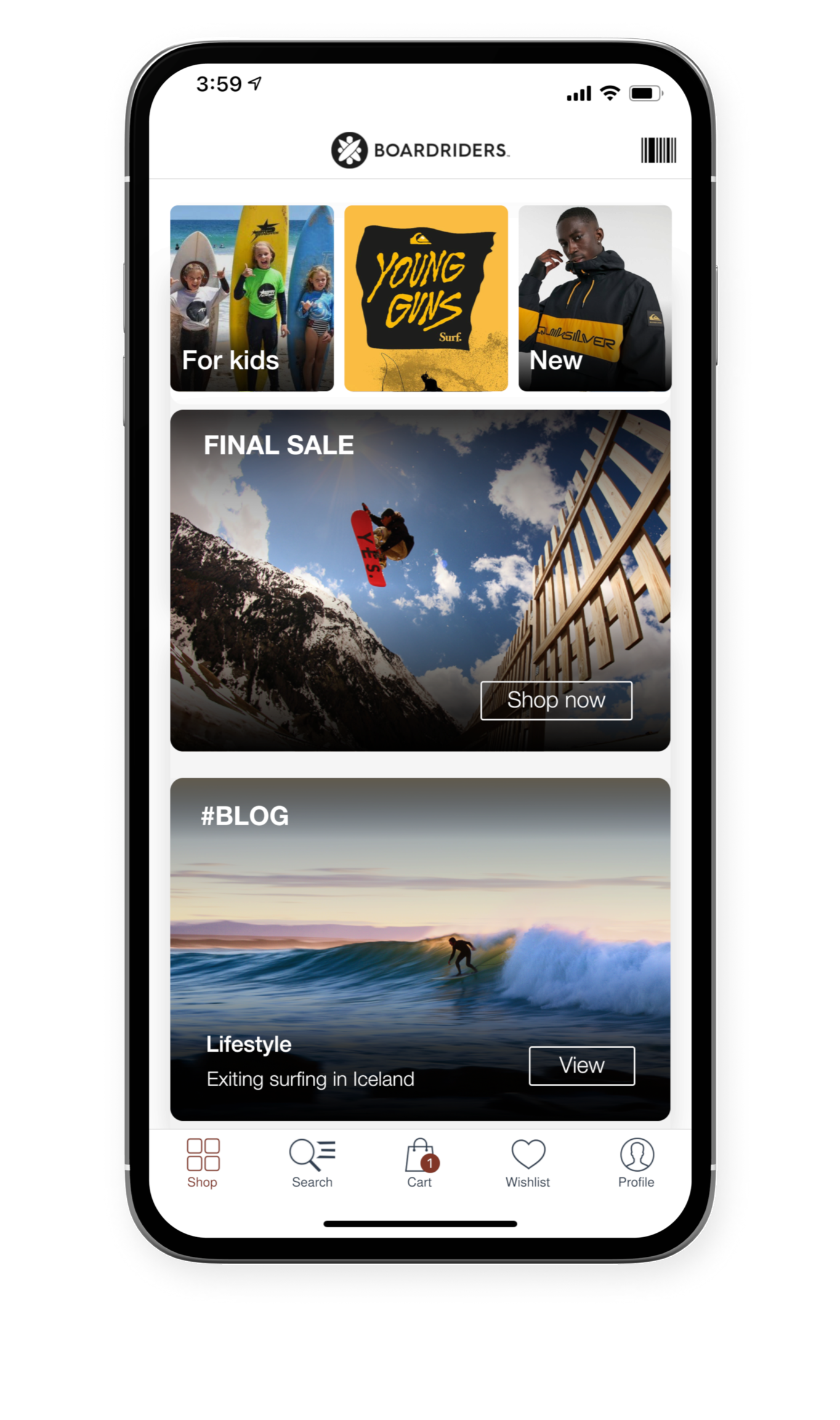The image size is (840, 1420).
Task: Tap Shop now on Final Sale banner
Action: tap(555, 700)
